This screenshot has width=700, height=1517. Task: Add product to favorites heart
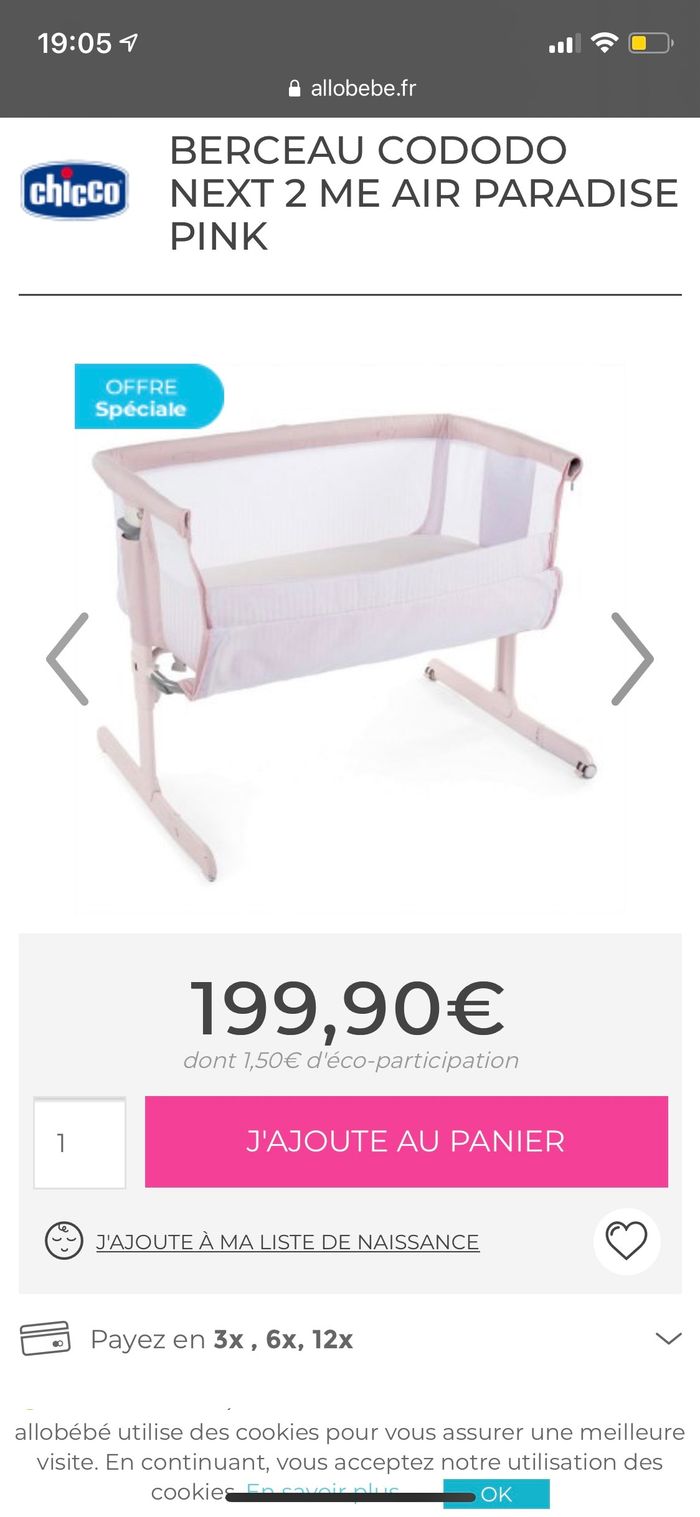coord(627,1241)
